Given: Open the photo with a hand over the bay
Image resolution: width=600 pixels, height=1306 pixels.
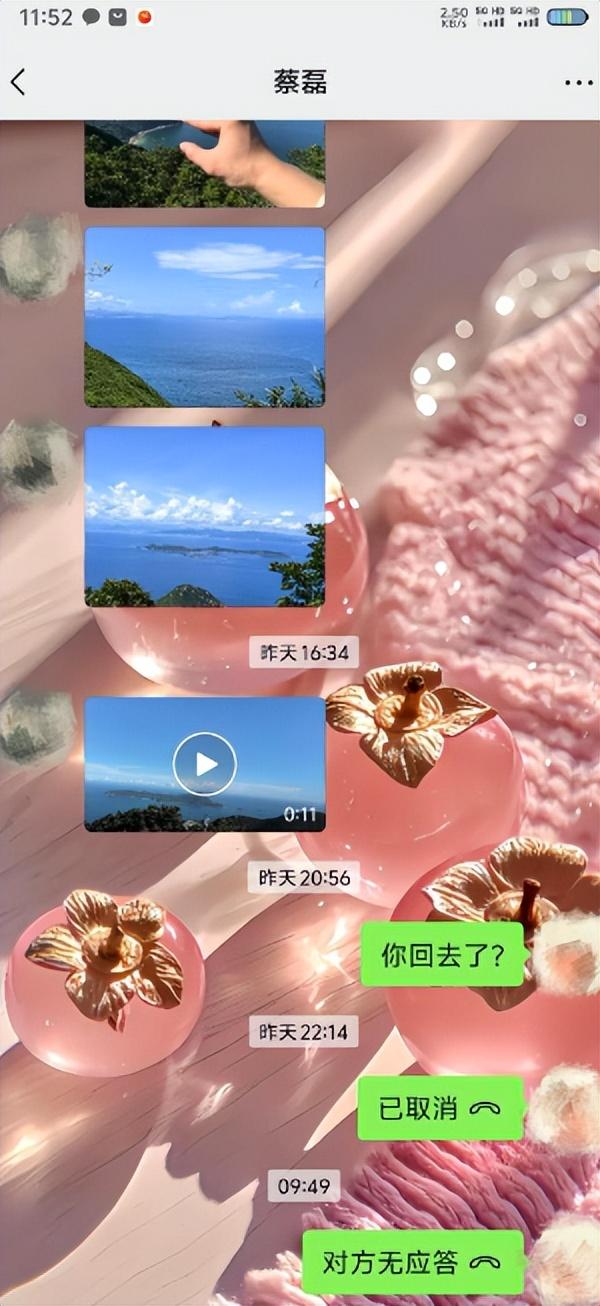Looking at the screenshot, I should 205,164.
